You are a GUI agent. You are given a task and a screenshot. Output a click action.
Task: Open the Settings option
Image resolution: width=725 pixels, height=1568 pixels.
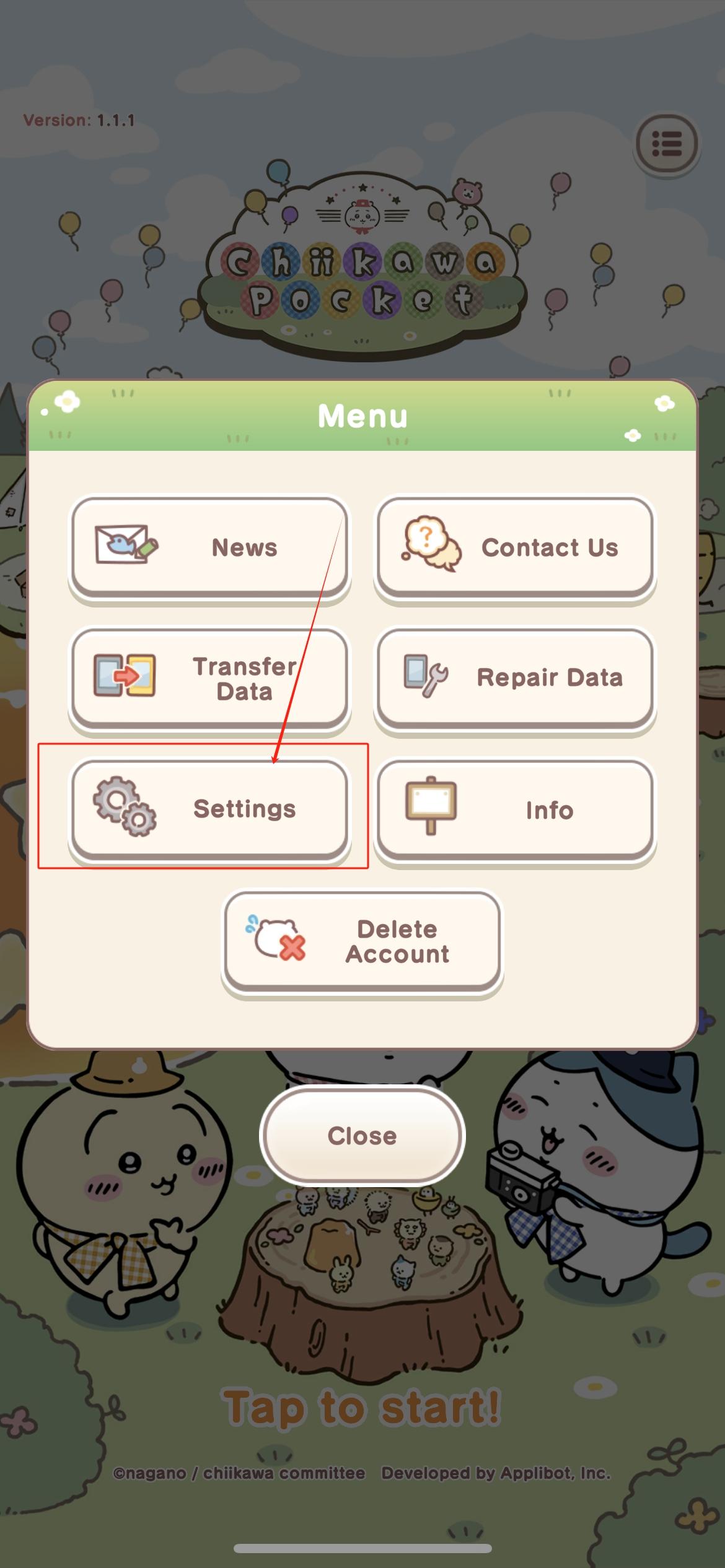pos(209,809)
